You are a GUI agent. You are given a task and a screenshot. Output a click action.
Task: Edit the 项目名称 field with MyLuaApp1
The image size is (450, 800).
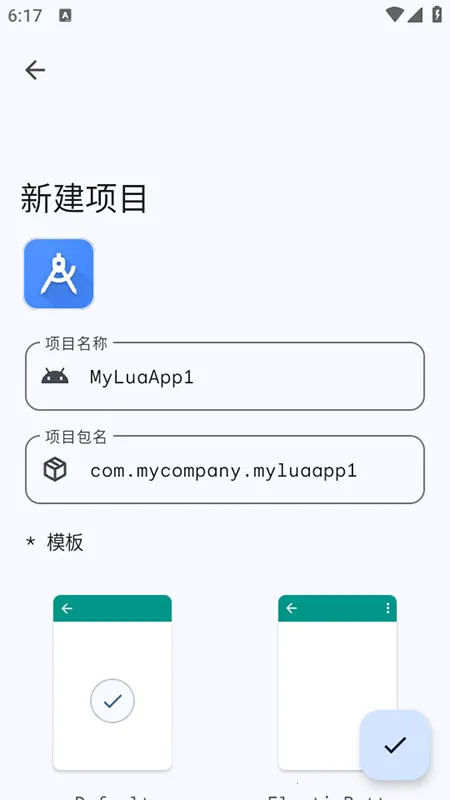click(225, 376)
